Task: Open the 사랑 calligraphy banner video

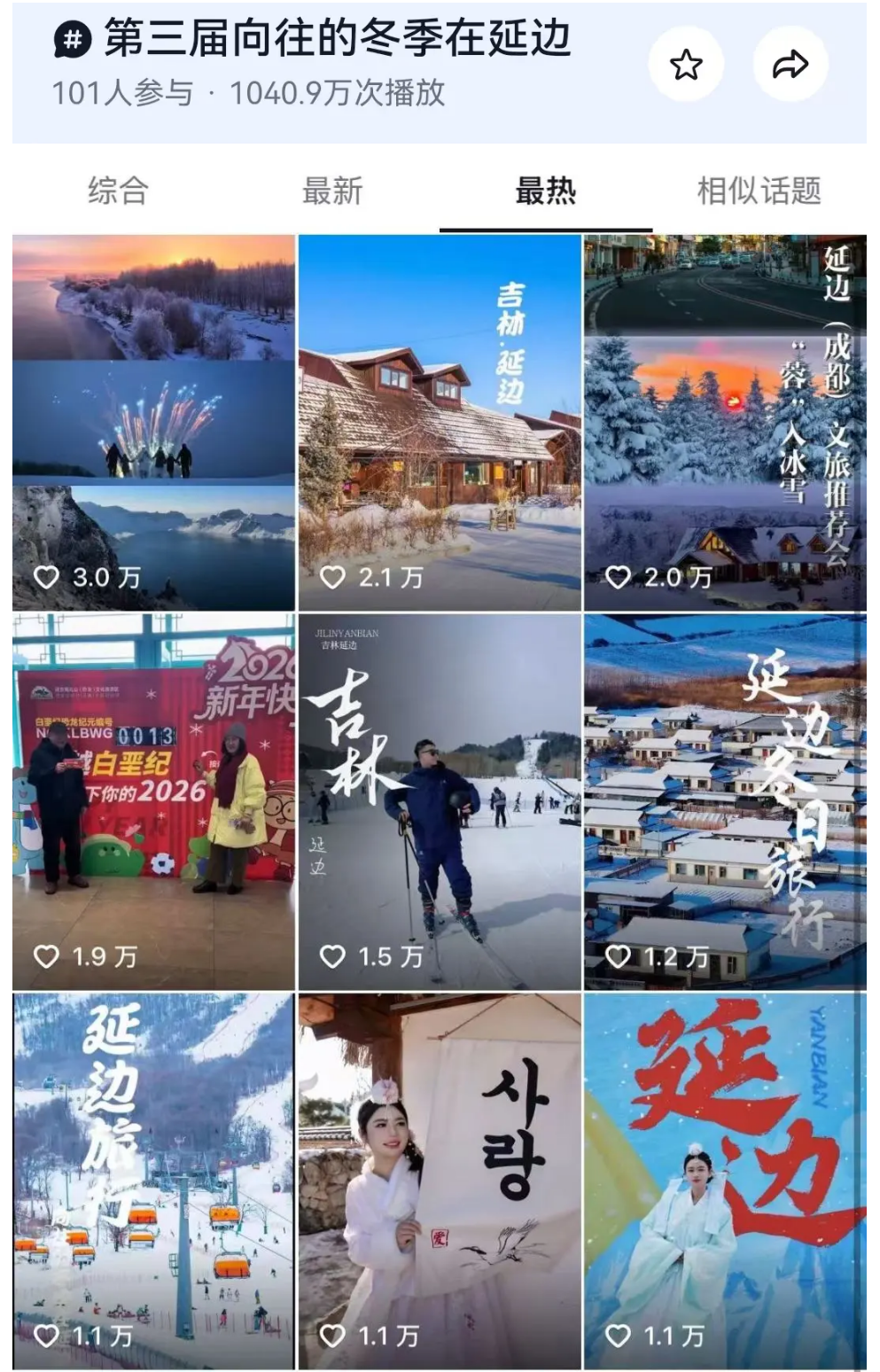Action: pyautogui.click(x=440, y=1180)
